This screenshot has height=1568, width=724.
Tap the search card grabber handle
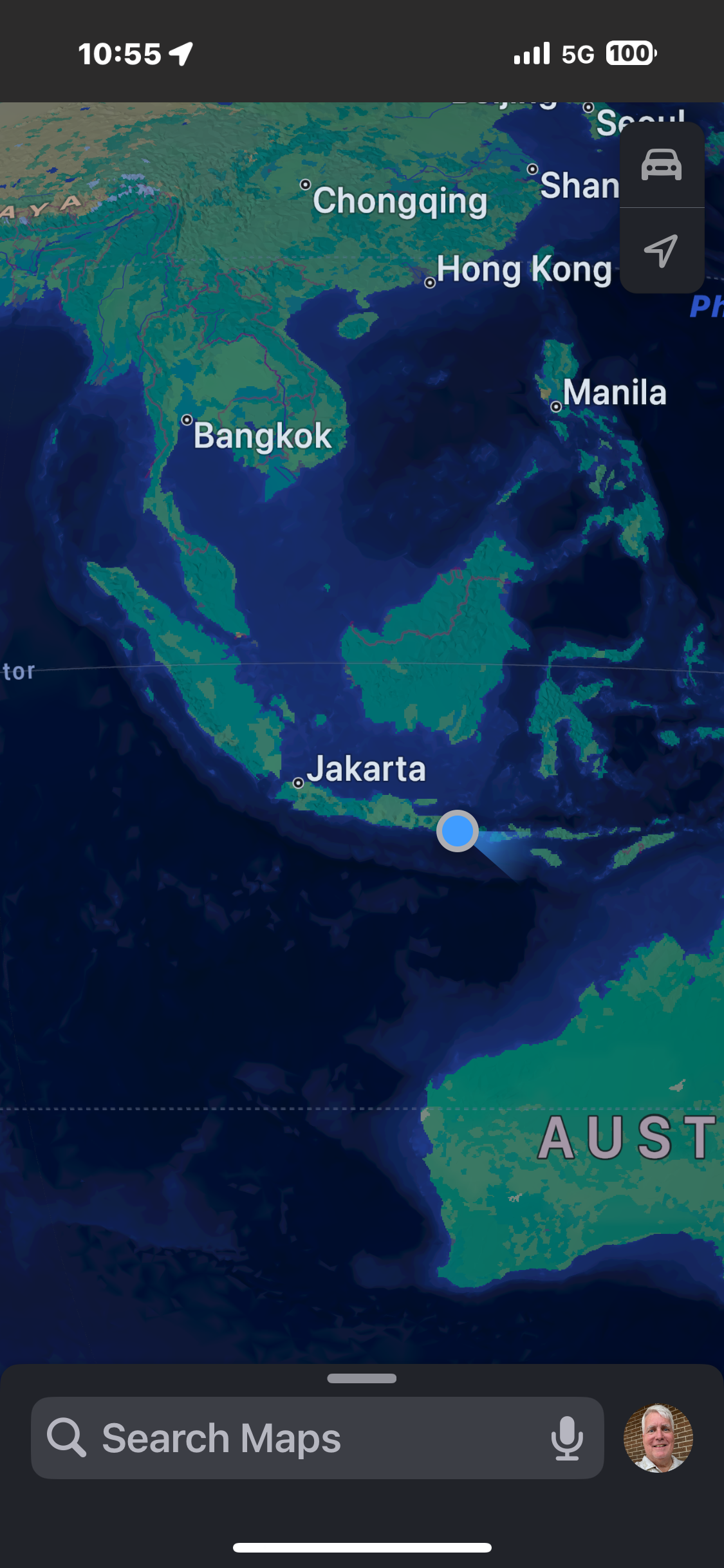point(362,1378)
